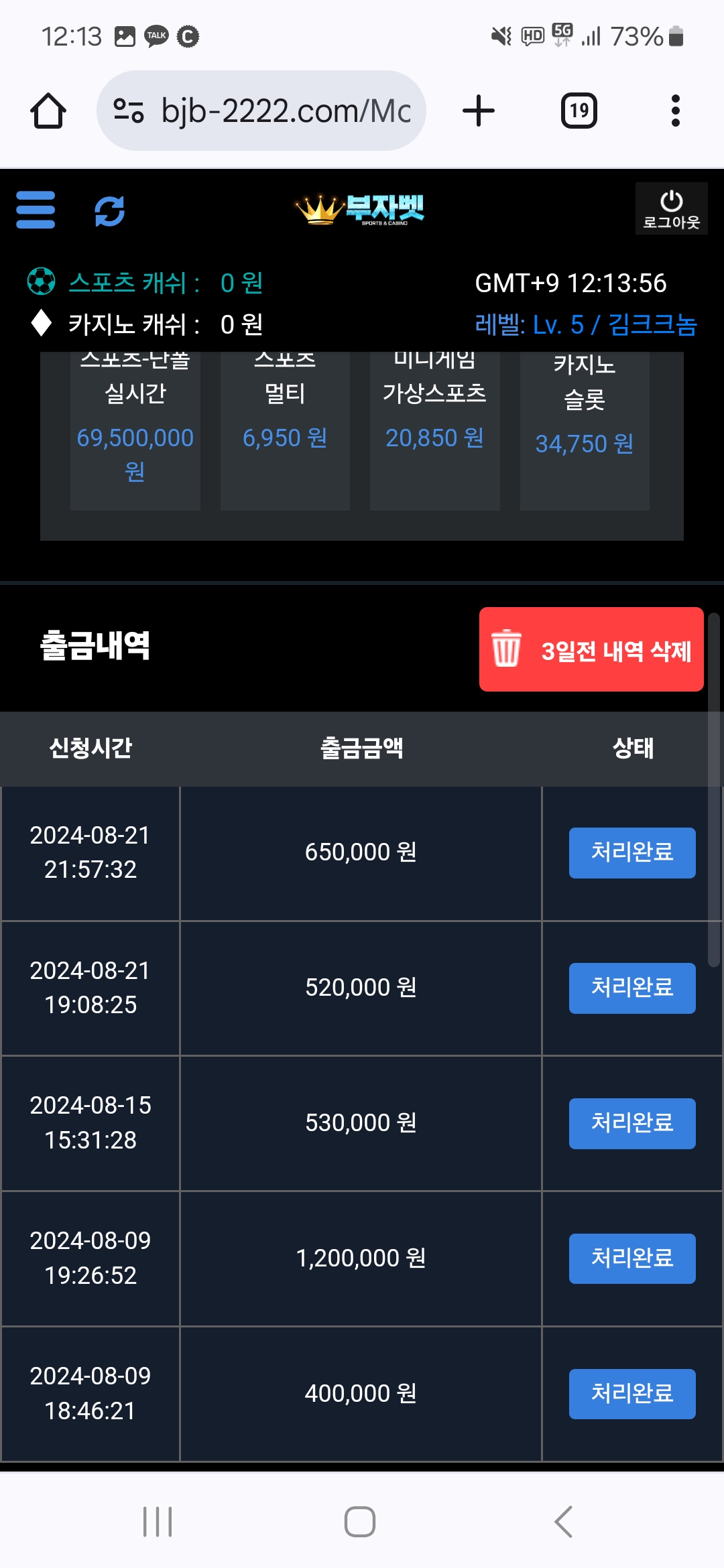Tap the 로그아웃 logout button
The height and width of the screenshot is (1568, 724).
(x=671, y=208)
